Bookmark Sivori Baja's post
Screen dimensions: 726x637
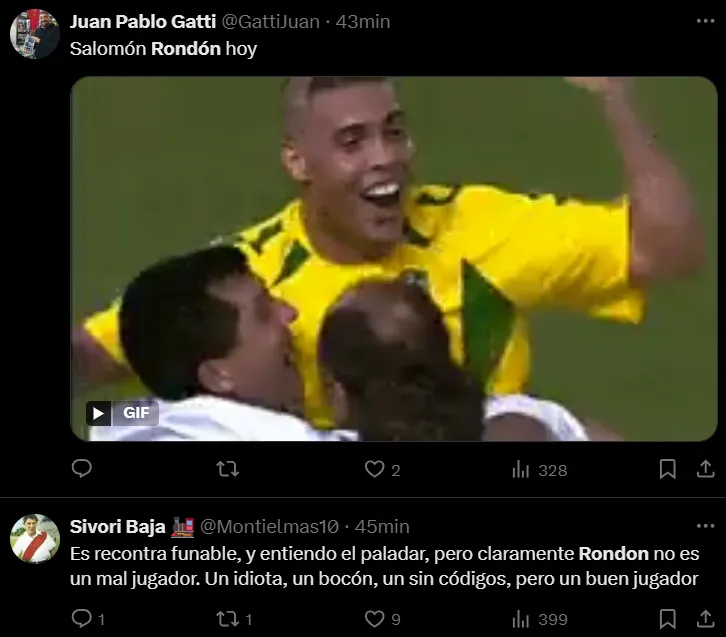[x=668, y=620]
